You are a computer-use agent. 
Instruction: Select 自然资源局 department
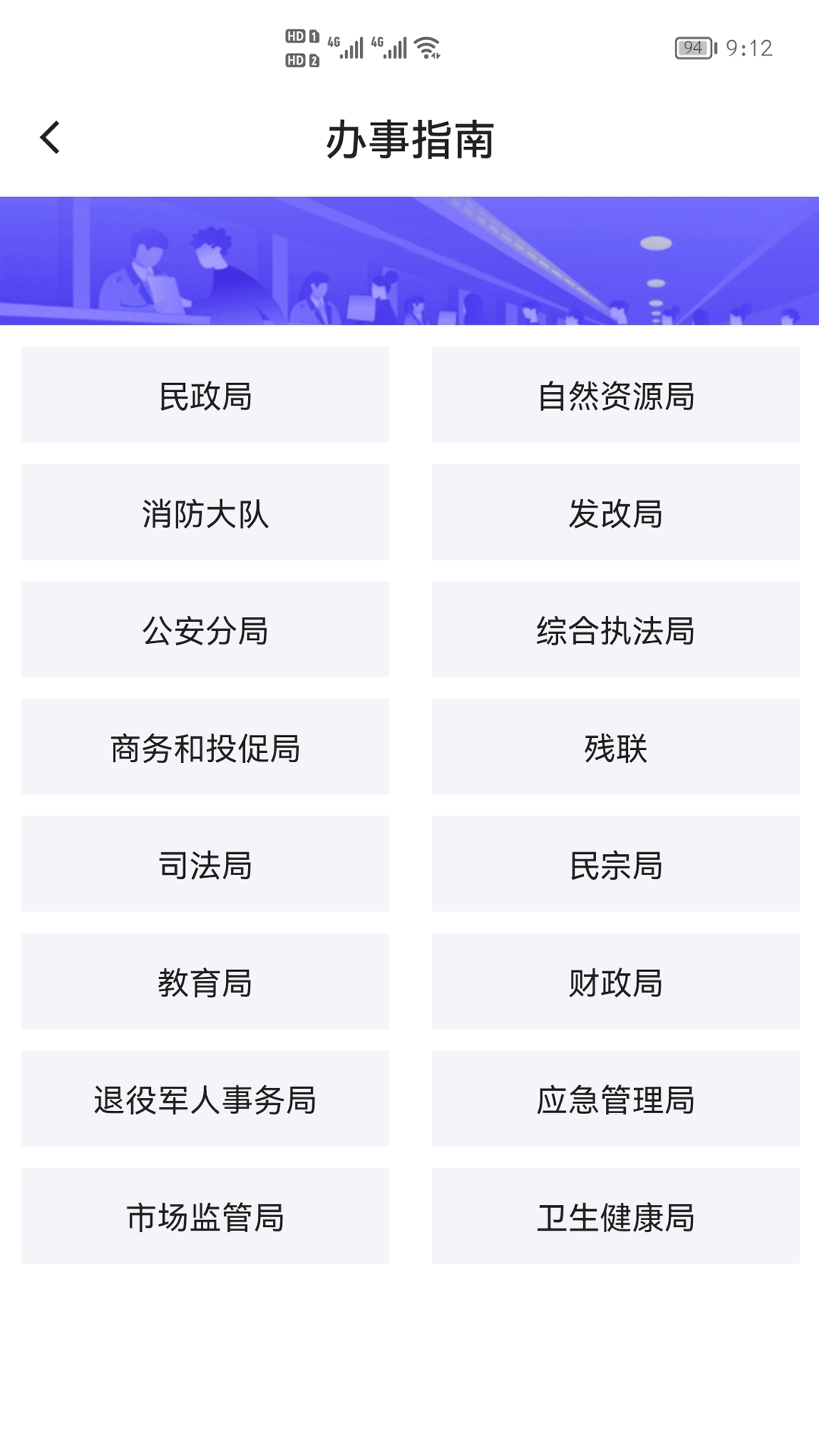615,395
